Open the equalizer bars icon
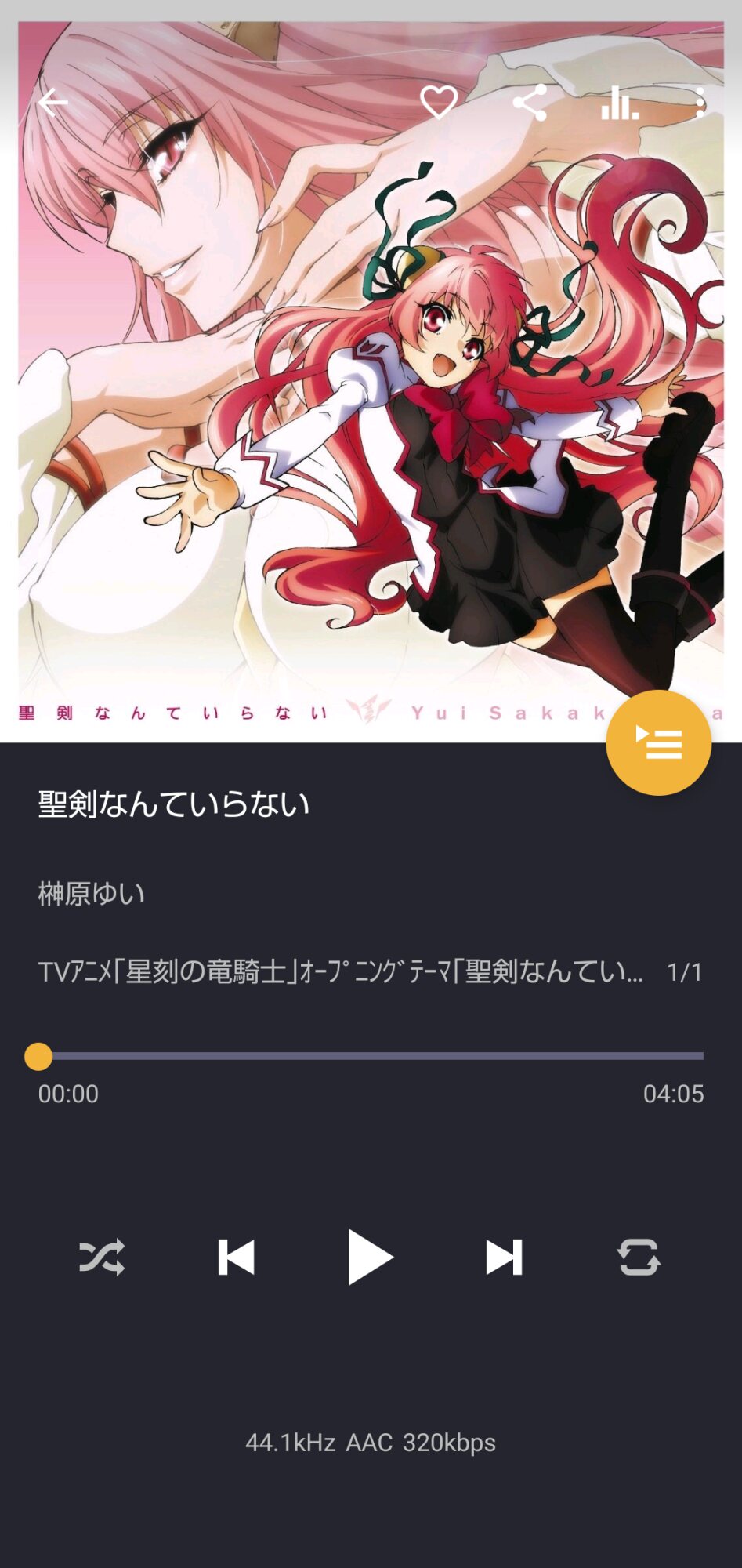Image resolution: width=742 pixels, height=1568 pixels. (620, 103)
